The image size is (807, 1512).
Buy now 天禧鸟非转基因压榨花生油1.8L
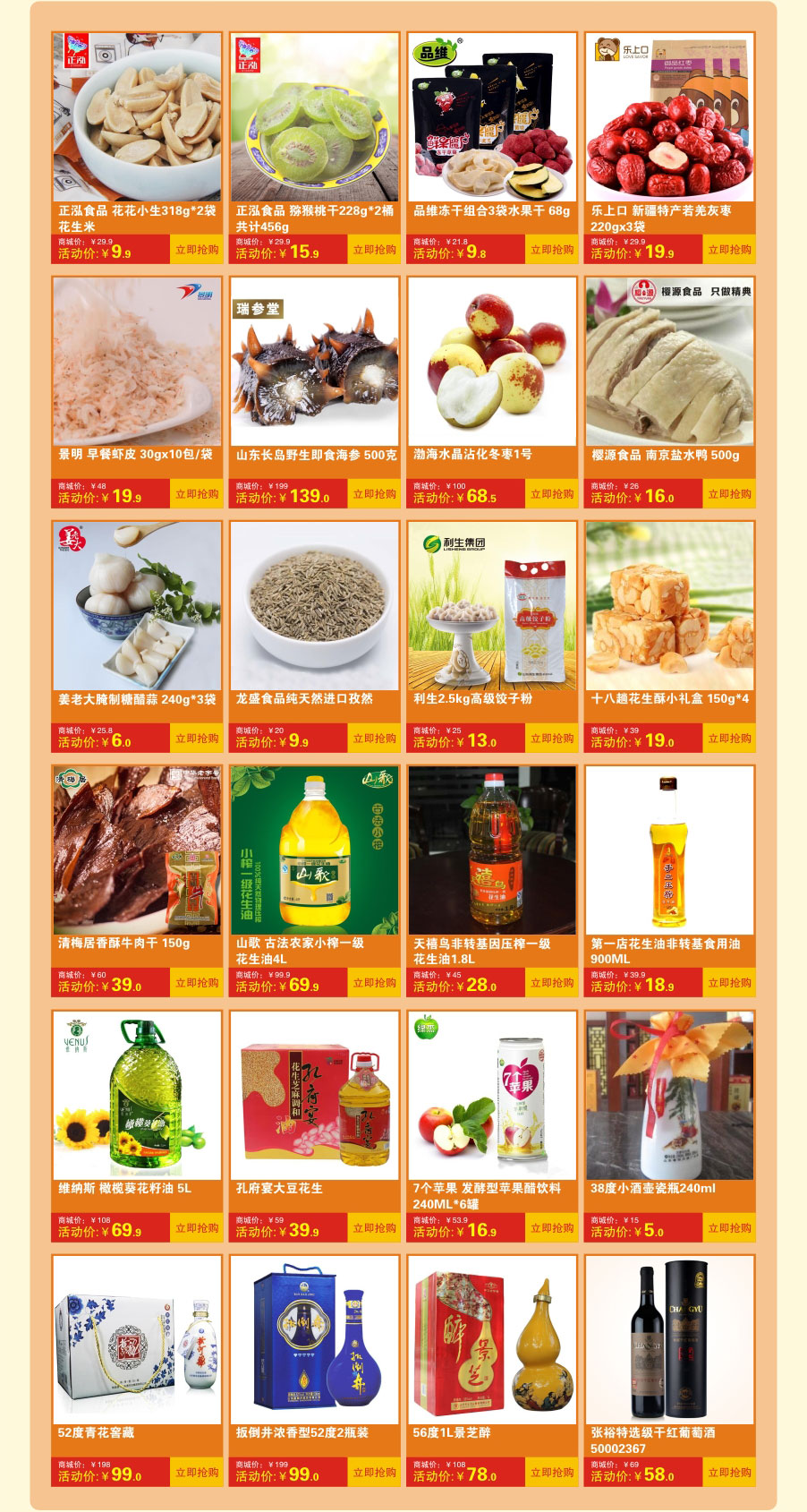point(552,983)
